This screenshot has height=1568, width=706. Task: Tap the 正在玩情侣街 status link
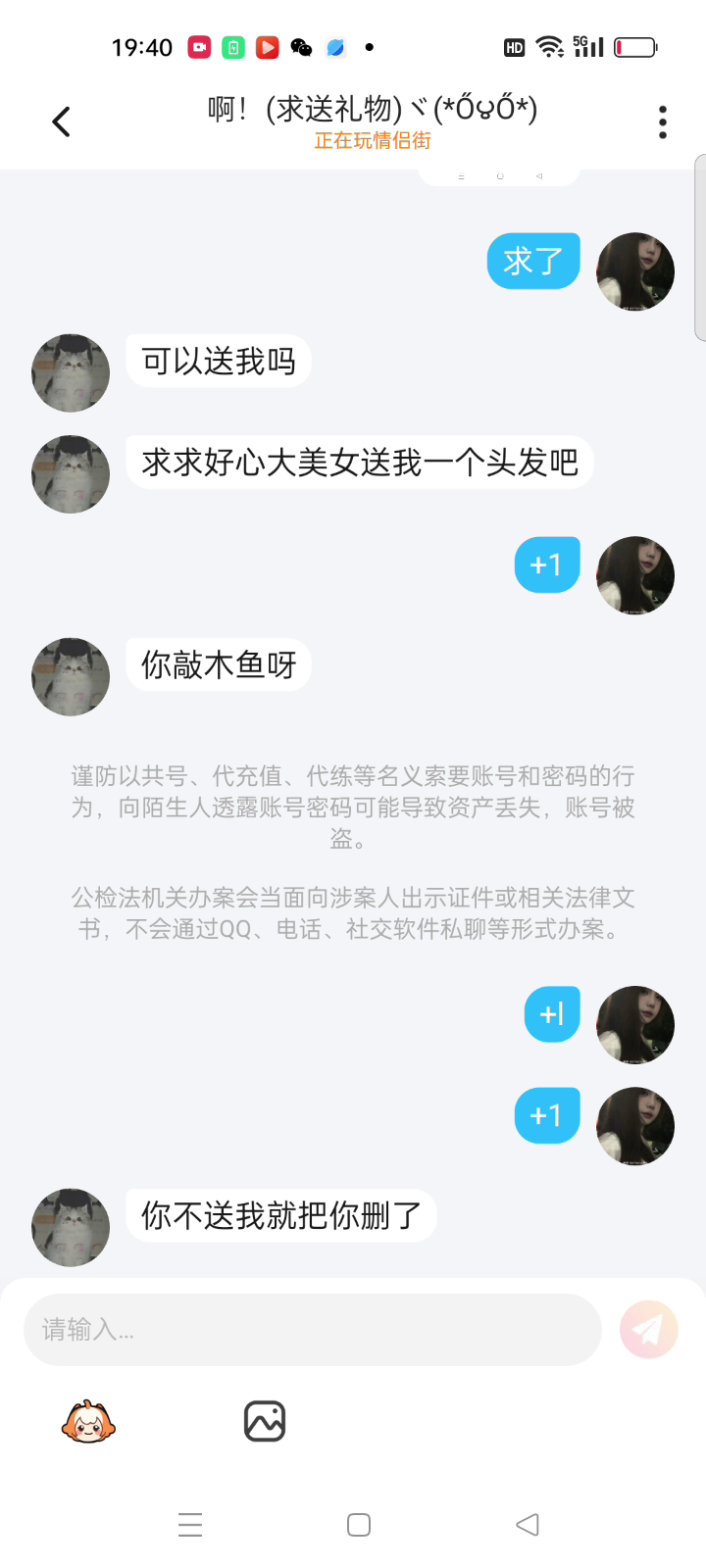tap(373, 141)
